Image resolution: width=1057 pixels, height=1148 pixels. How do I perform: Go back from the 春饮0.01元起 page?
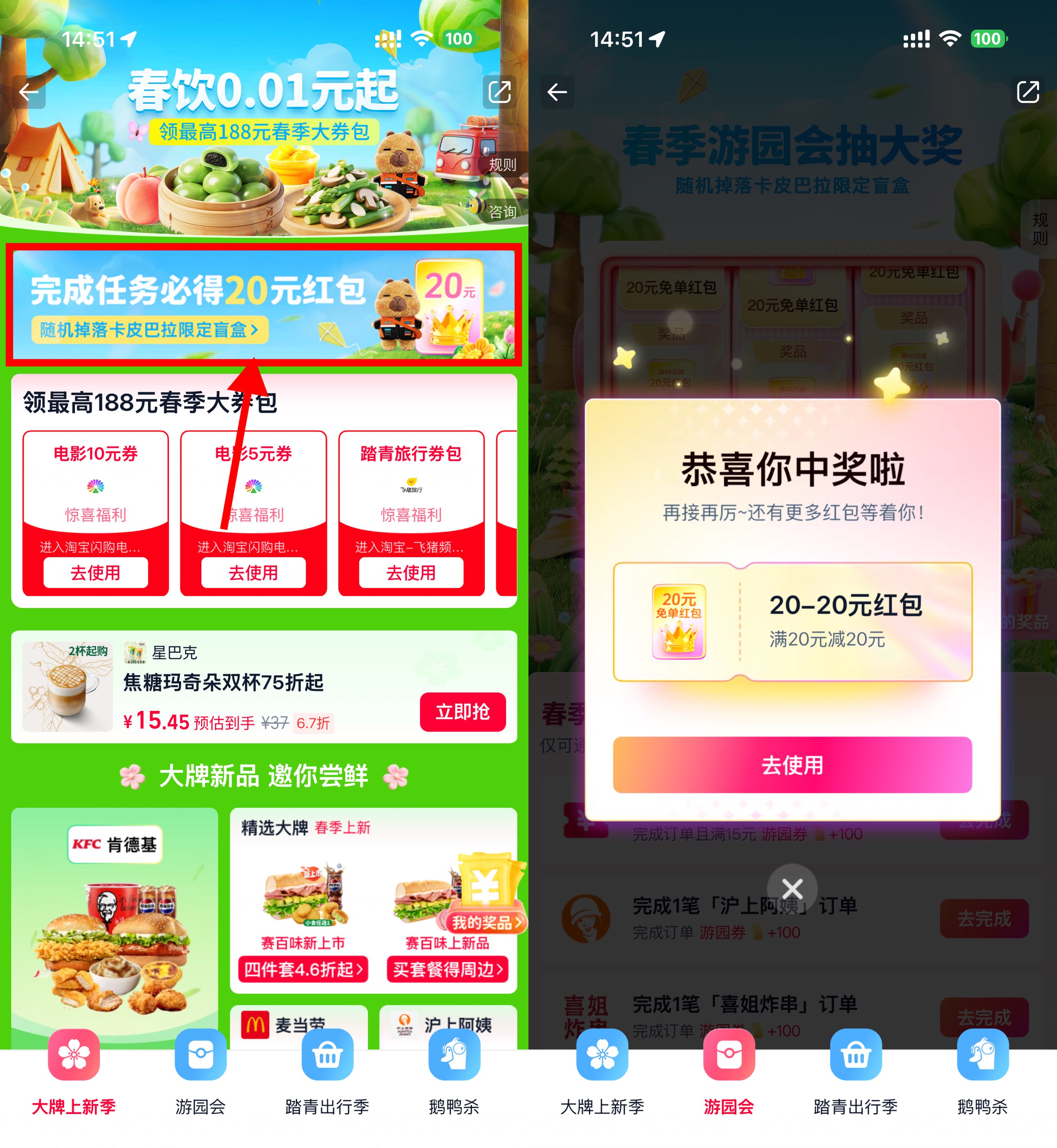click(x=29, y=91)
